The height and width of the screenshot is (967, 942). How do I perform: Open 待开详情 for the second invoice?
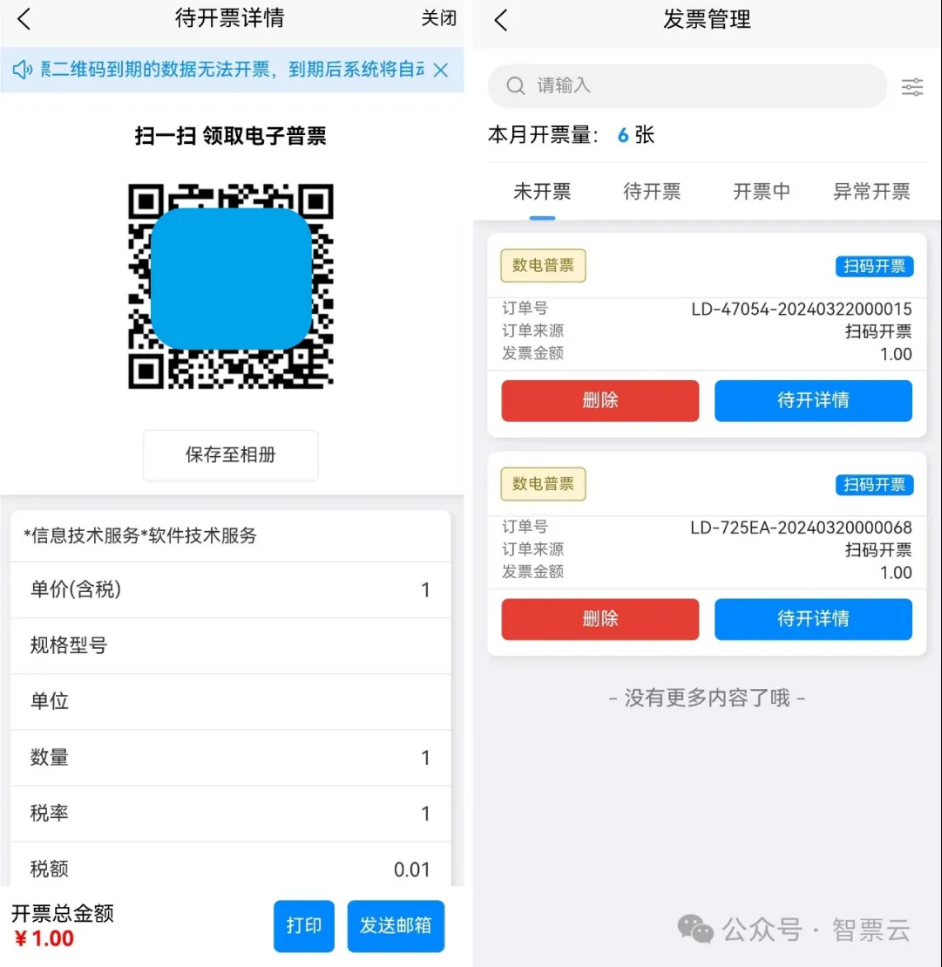coord(812,618)
